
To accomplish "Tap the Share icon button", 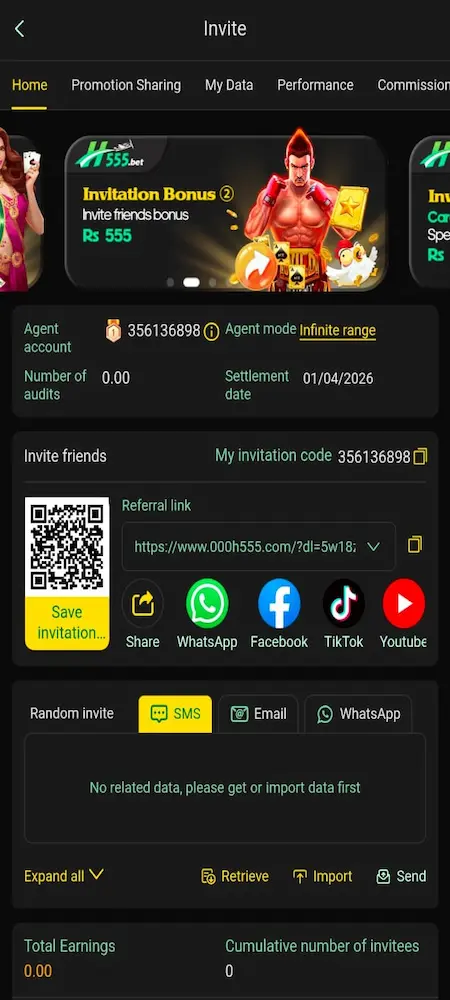I will [143, 604].
